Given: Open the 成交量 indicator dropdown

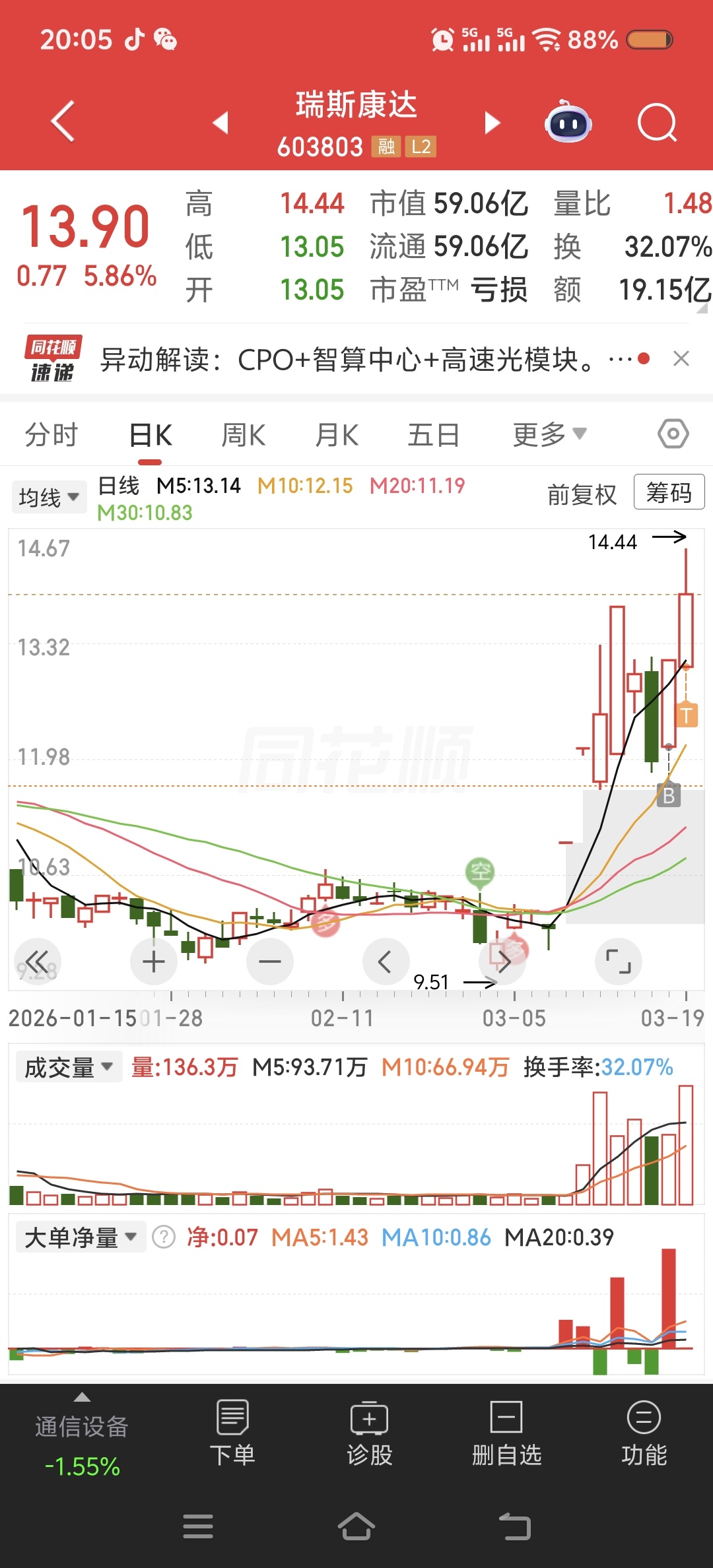Looking at the screenshot, I should (69, 1067).
